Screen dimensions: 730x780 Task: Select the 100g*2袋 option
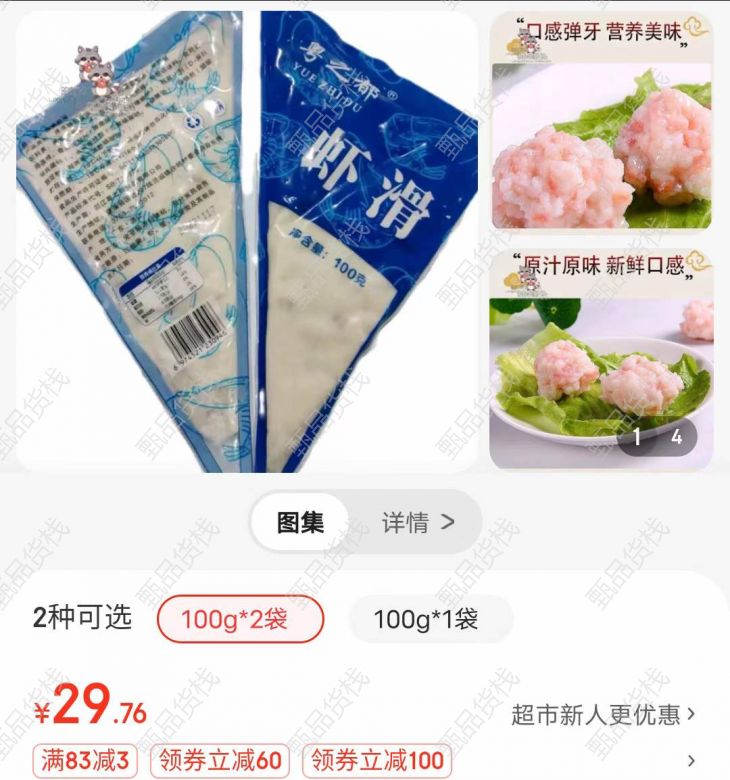240,619
